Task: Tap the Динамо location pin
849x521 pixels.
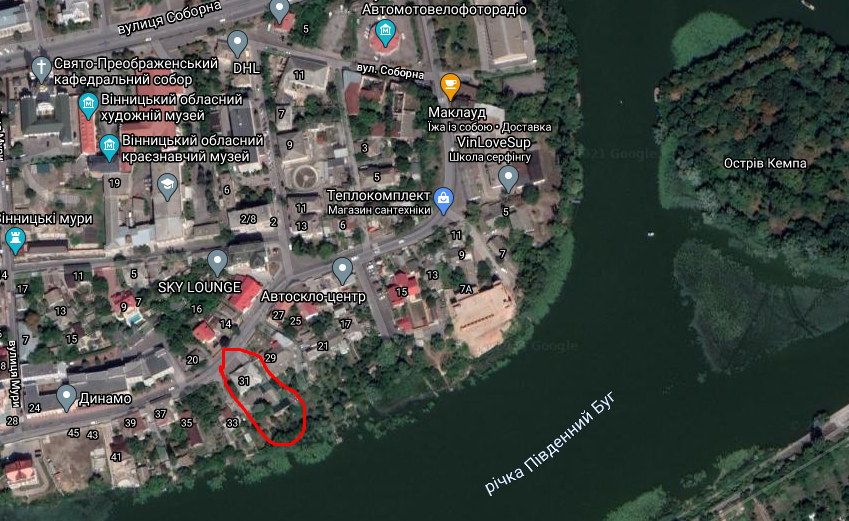Action: pyautogui.click(x=66, y=397)
